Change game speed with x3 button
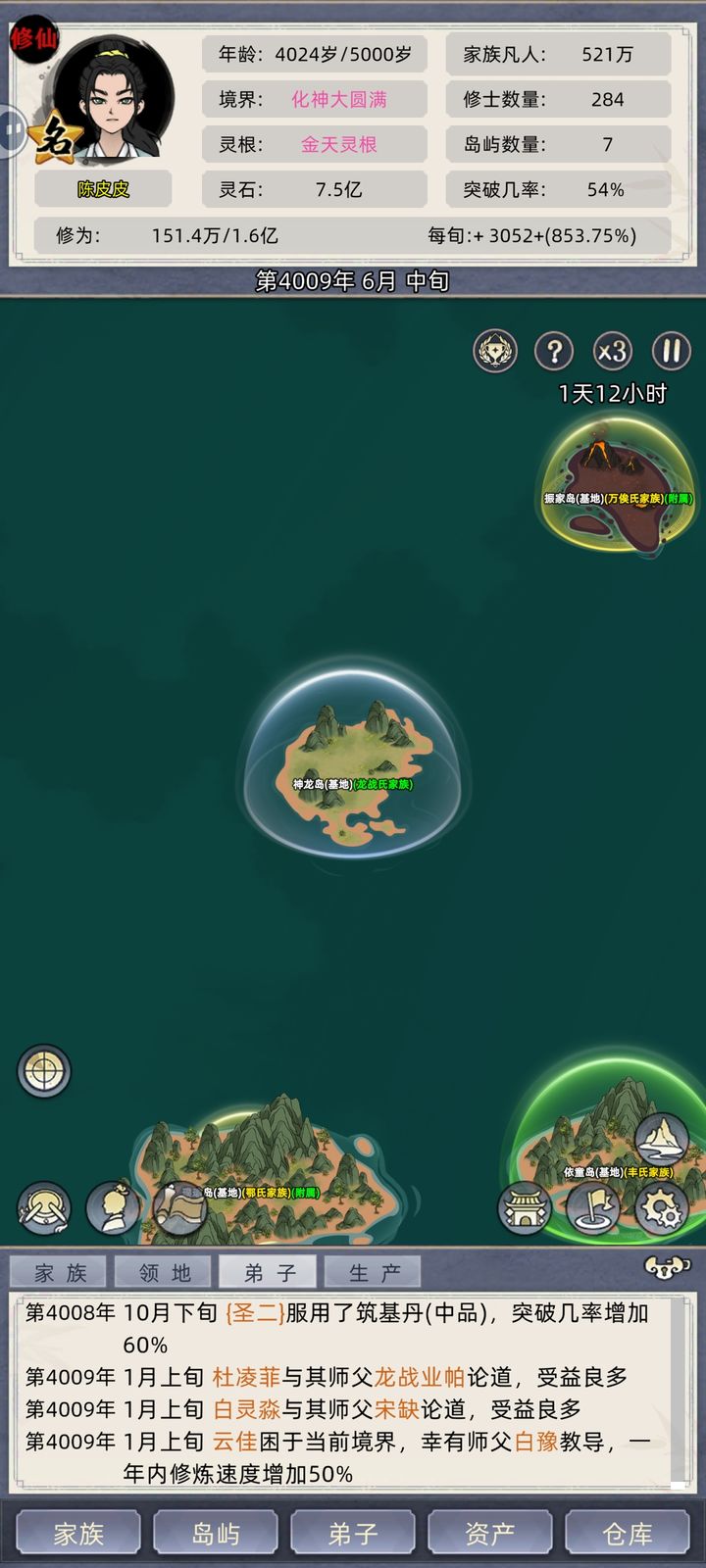This screenshot has height=1568, width=706. 613,350
